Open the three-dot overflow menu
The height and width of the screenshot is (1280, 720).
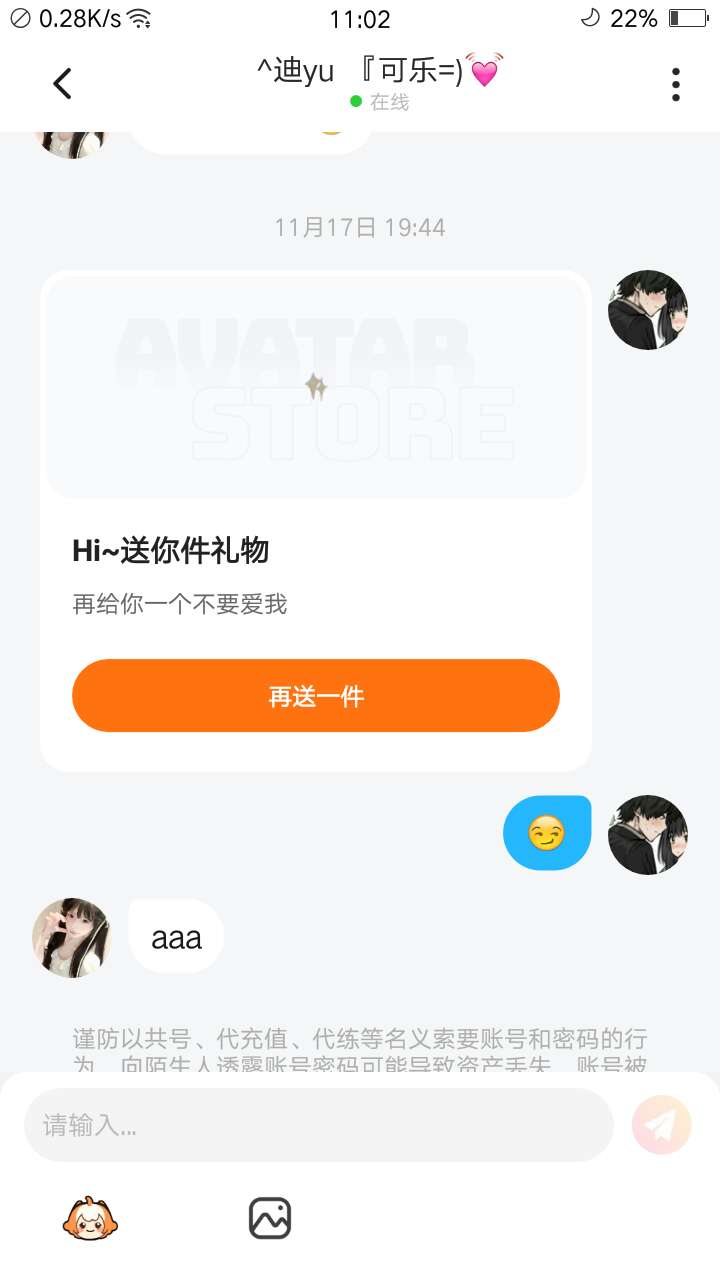click(x=676, y=84)
